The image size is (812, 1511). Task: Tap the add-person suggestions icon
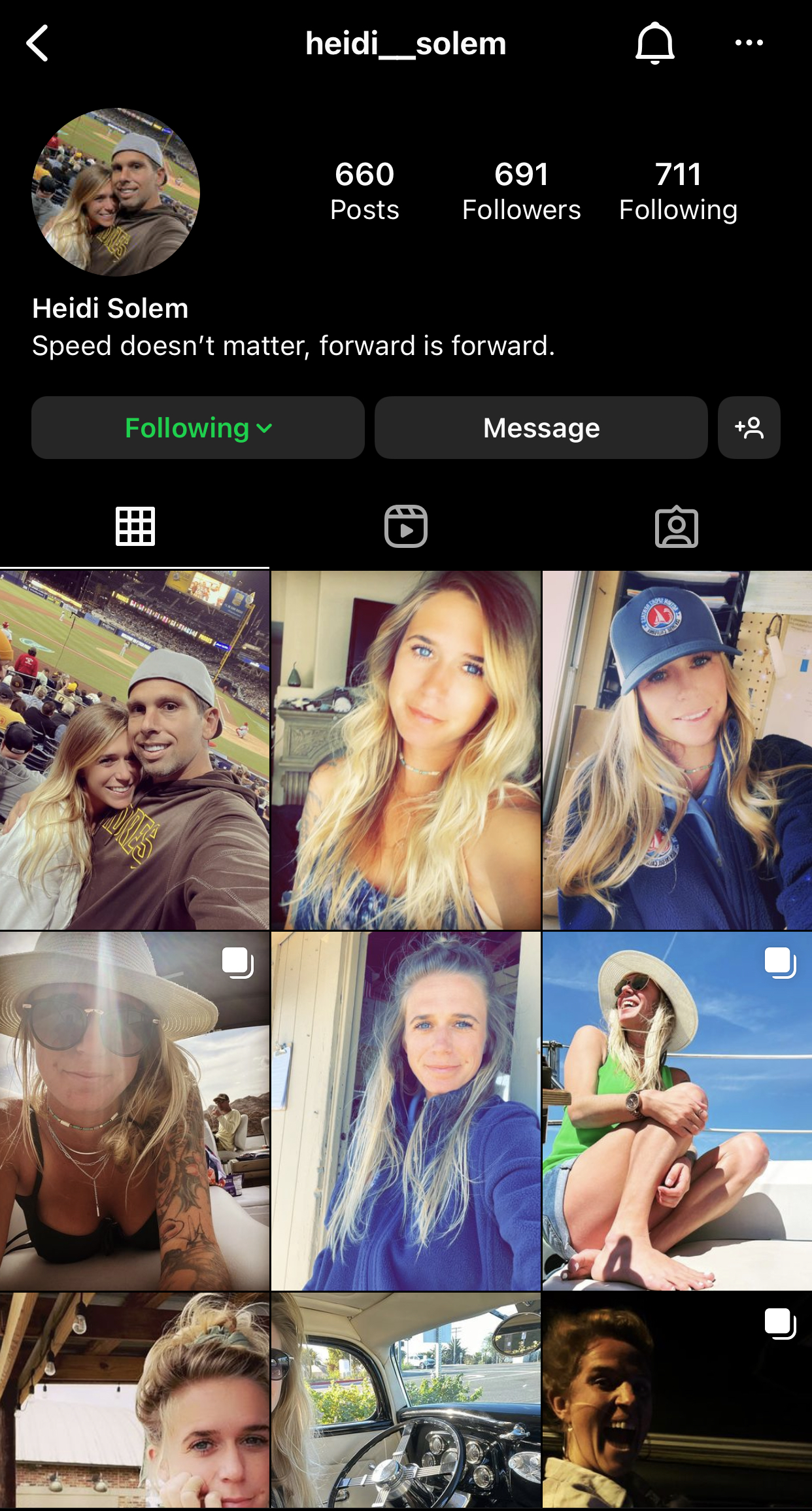(x=749, y=428)
